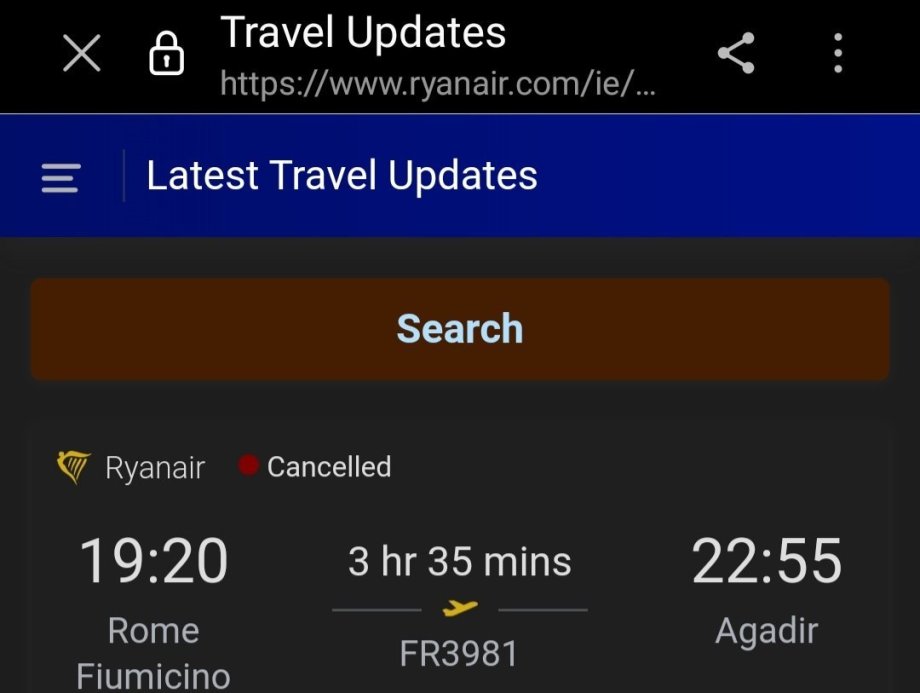View site security lock info

[x=166, y=55]
